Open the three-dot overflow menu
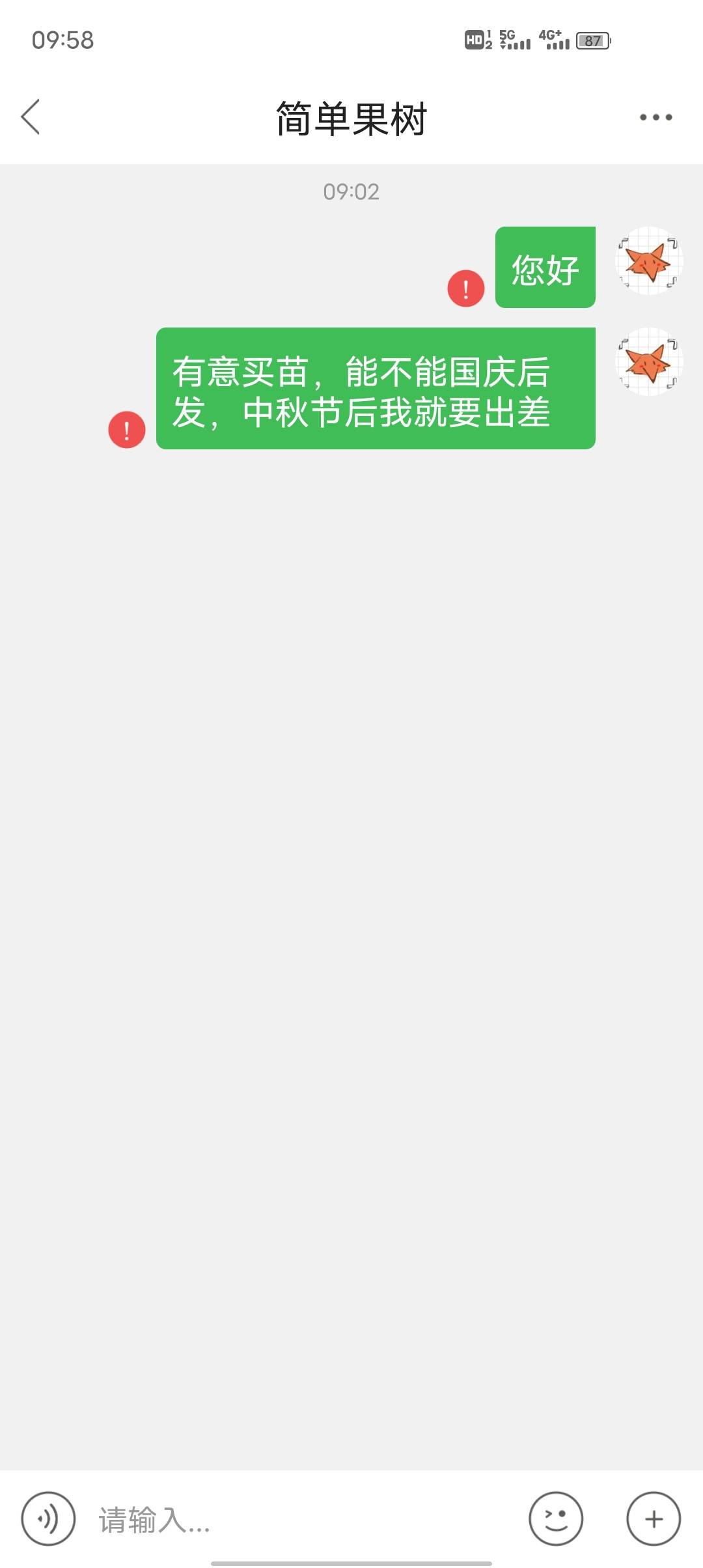Image resolution: width=703 pixels, height=1568 pixels. 655,117
